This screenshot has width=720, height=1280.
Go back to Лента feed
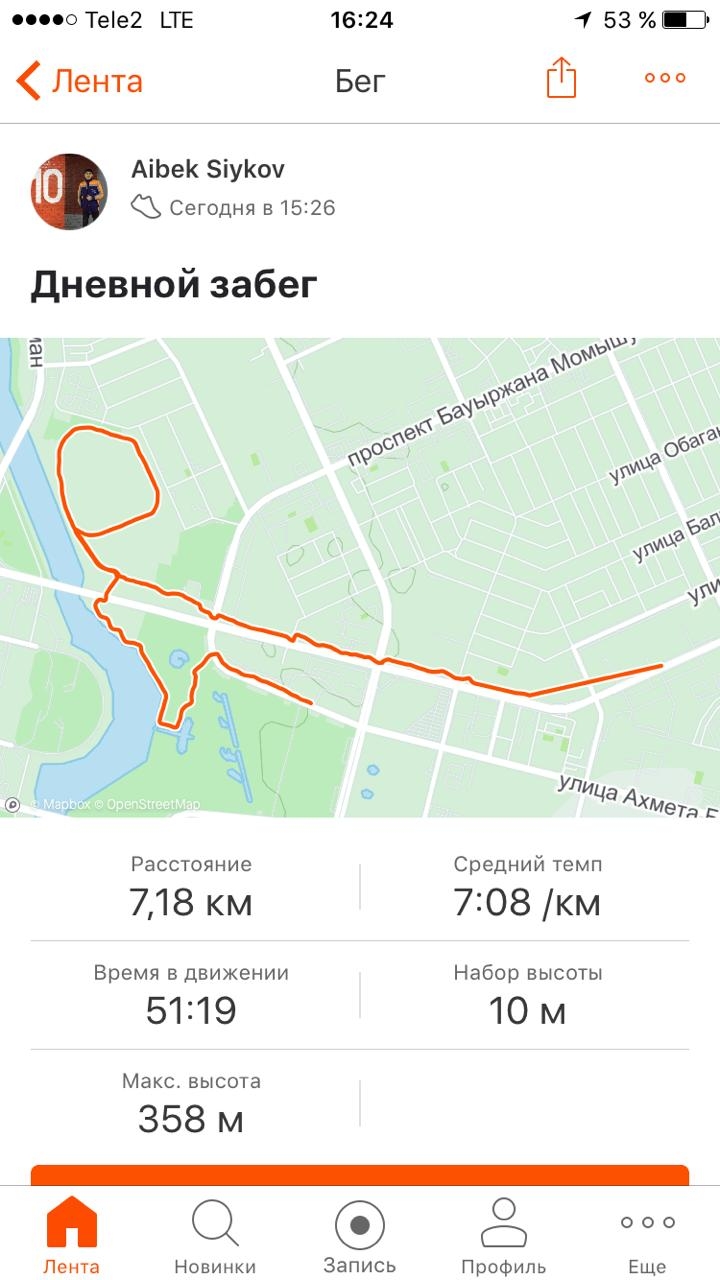tap(80, 80)
